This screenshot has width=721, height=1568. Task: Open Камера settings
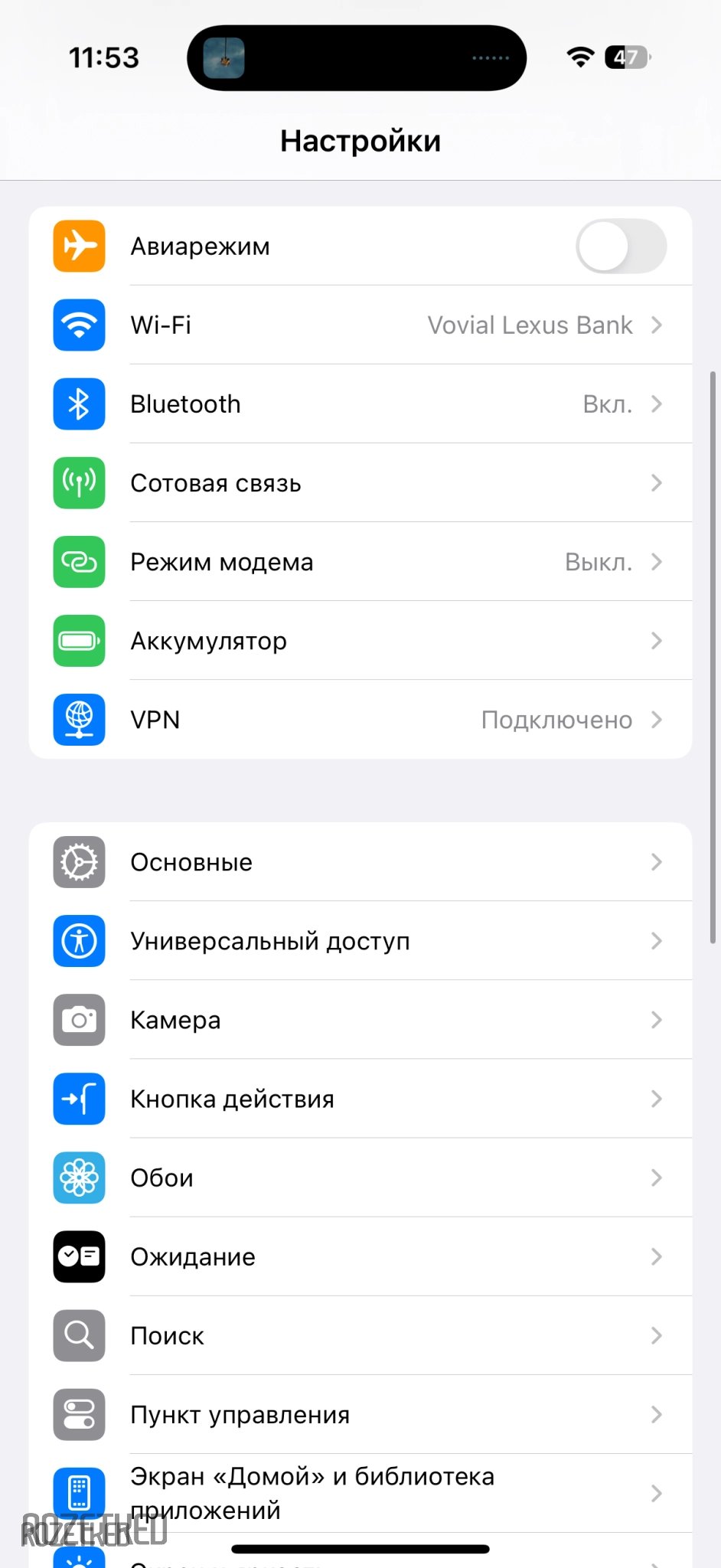360,1020
